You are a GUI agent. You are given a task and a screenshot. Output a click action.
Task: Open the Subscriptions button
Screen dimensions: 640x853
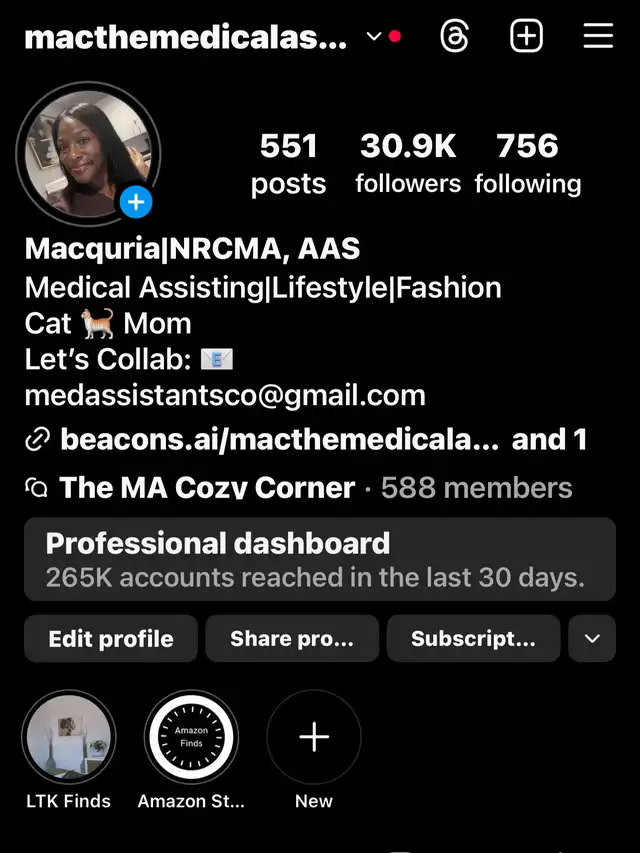pyautogui.click(x=473, y=639)
